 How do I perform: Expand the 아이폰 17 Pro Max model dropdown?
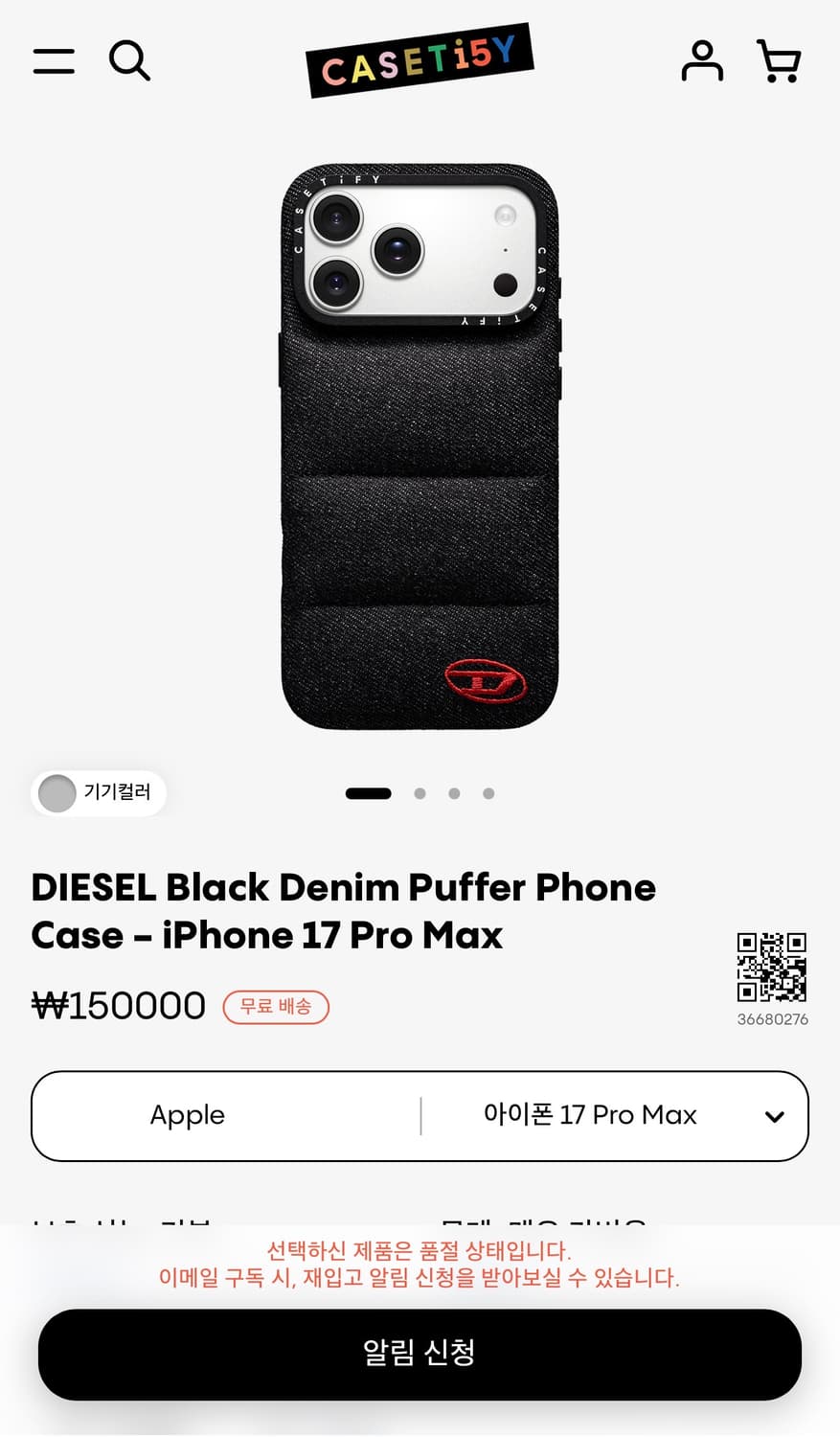[591, 1115]
